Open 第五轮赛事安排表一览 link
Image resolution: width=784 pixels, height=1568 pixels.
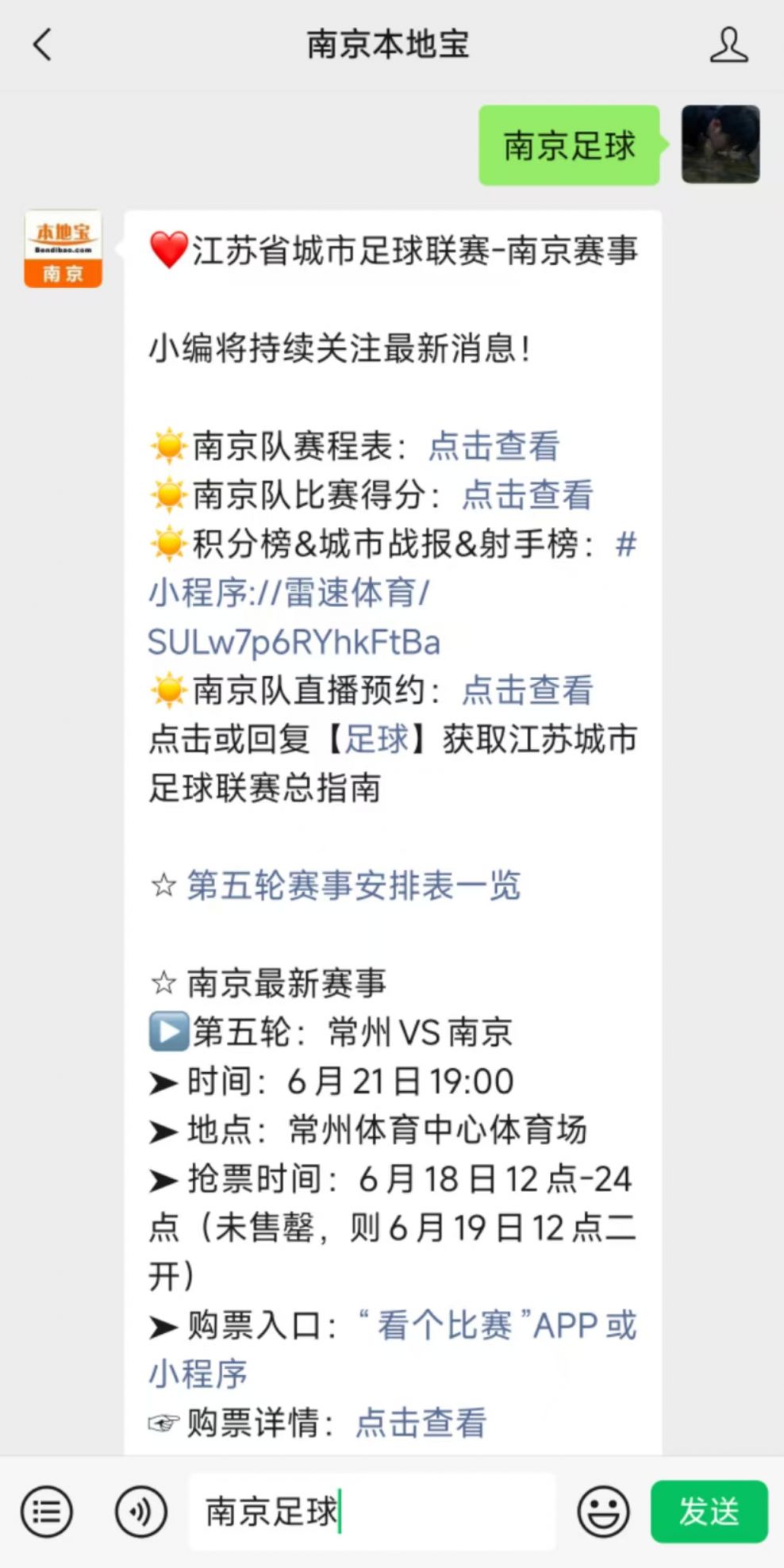353,886
